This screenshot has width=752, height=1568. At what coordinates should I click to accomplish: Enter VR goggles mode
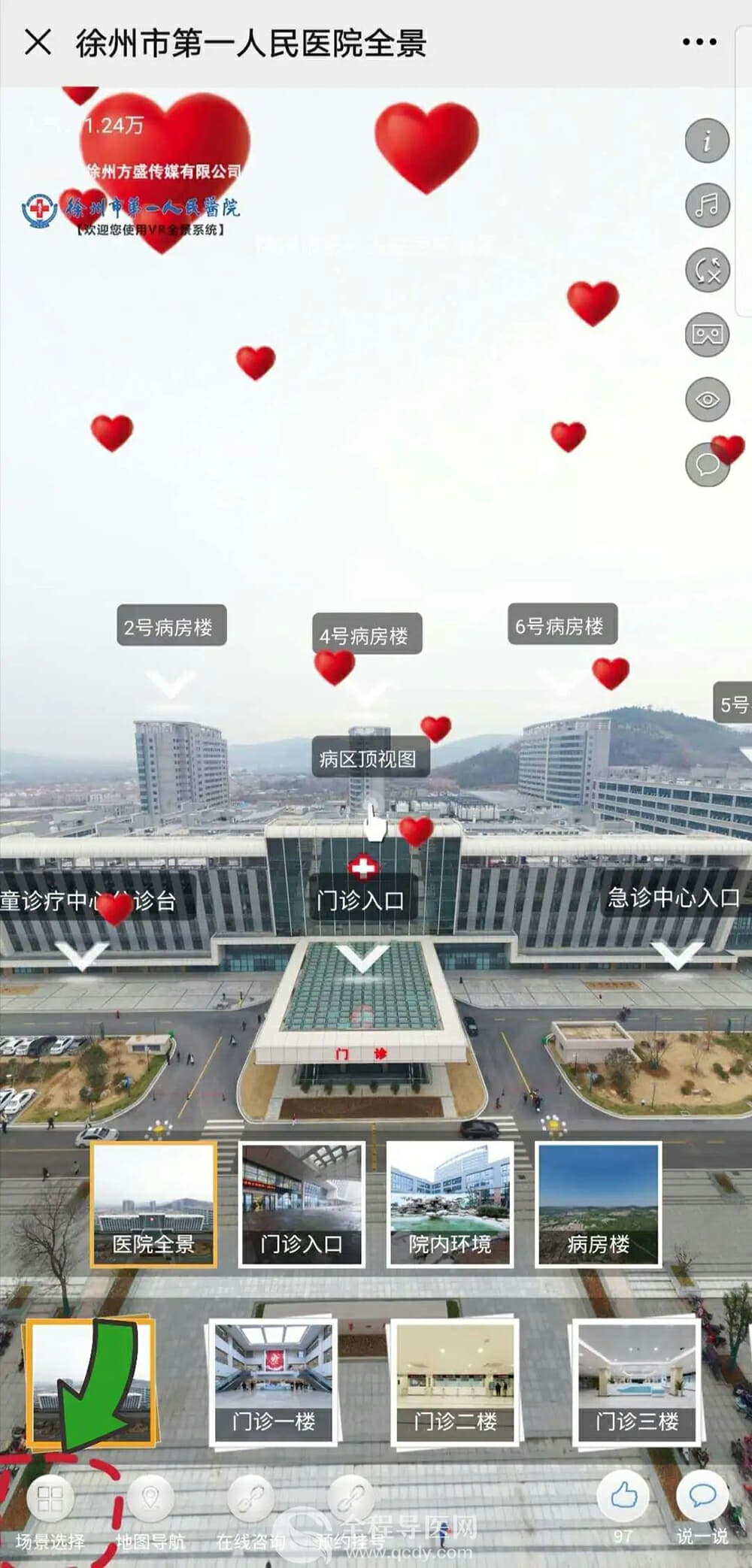pyautogui.click(x=707, y=334)
